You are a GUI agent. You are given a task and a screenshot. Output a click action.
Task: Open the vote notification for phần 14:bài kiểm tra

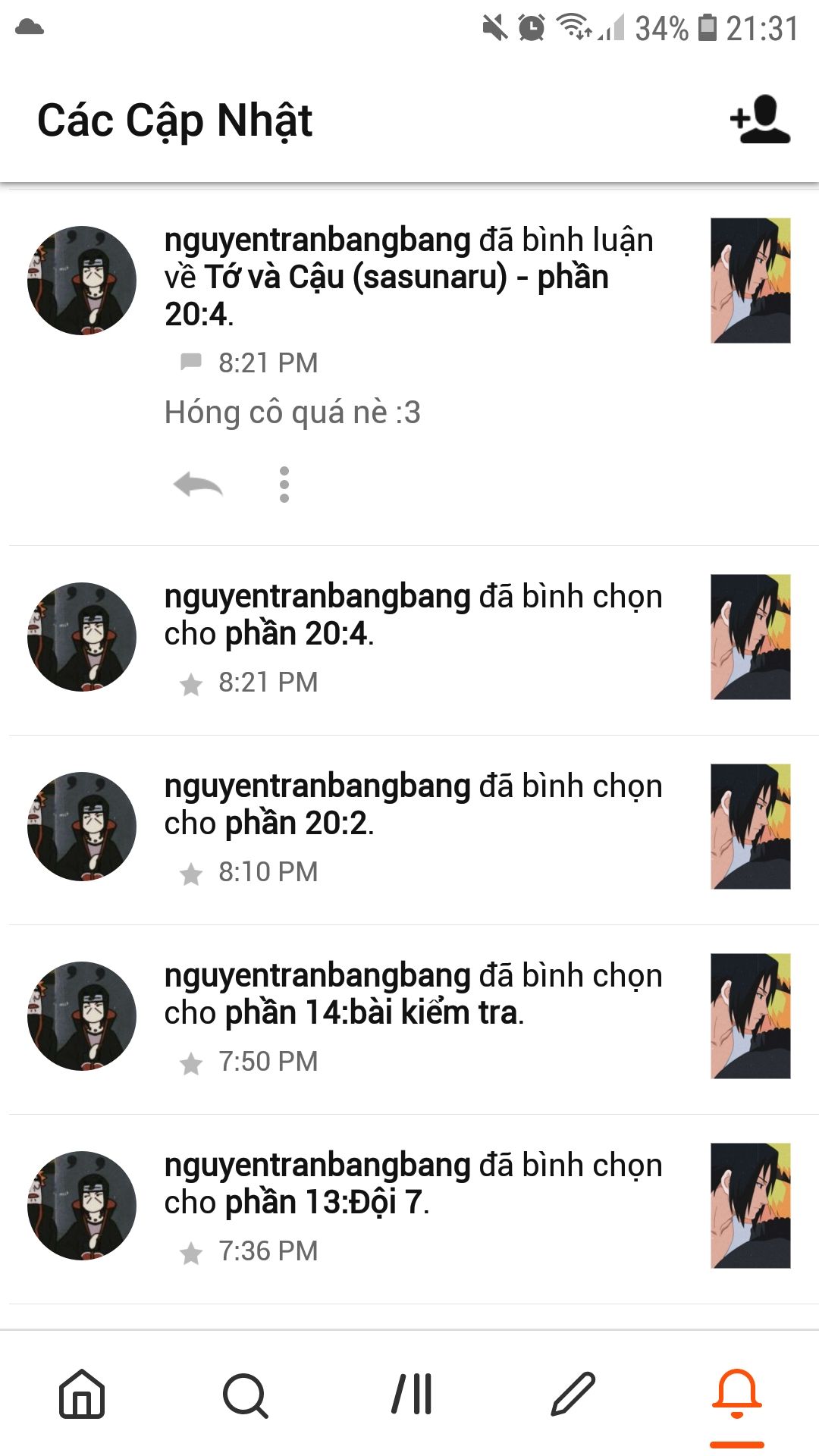413,994
